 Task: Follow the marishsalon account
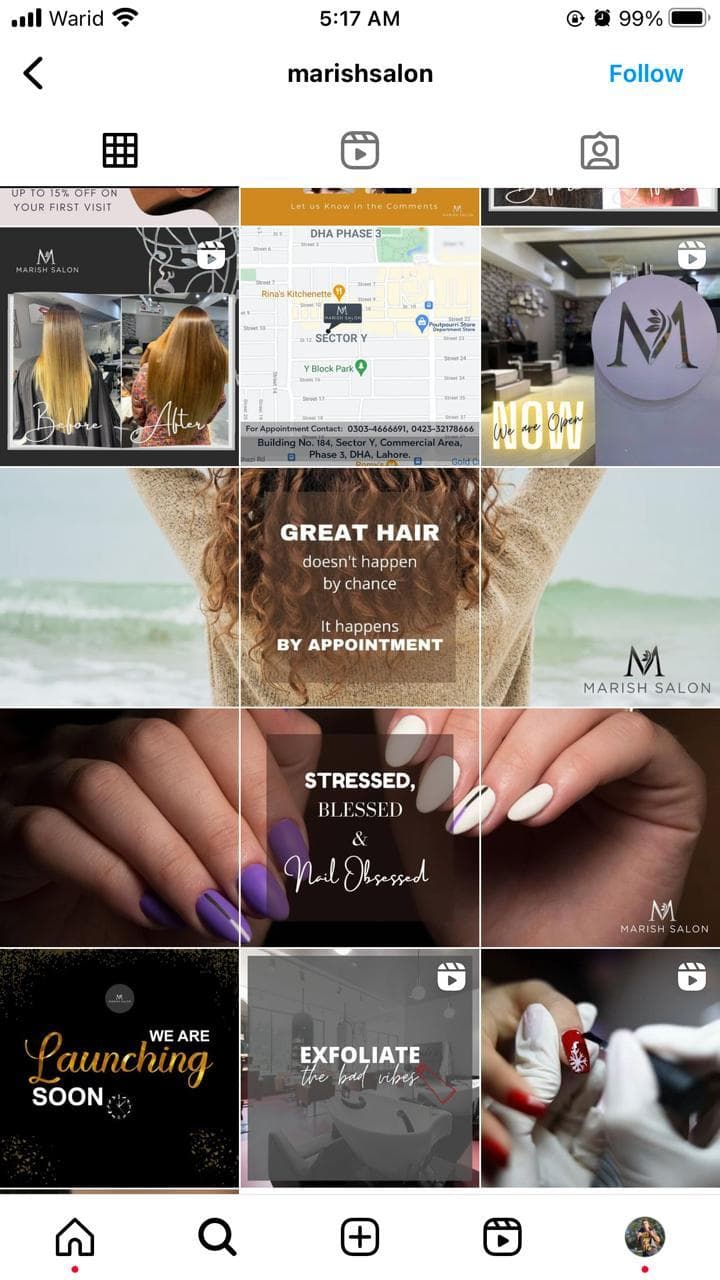(x=645, y=74)
